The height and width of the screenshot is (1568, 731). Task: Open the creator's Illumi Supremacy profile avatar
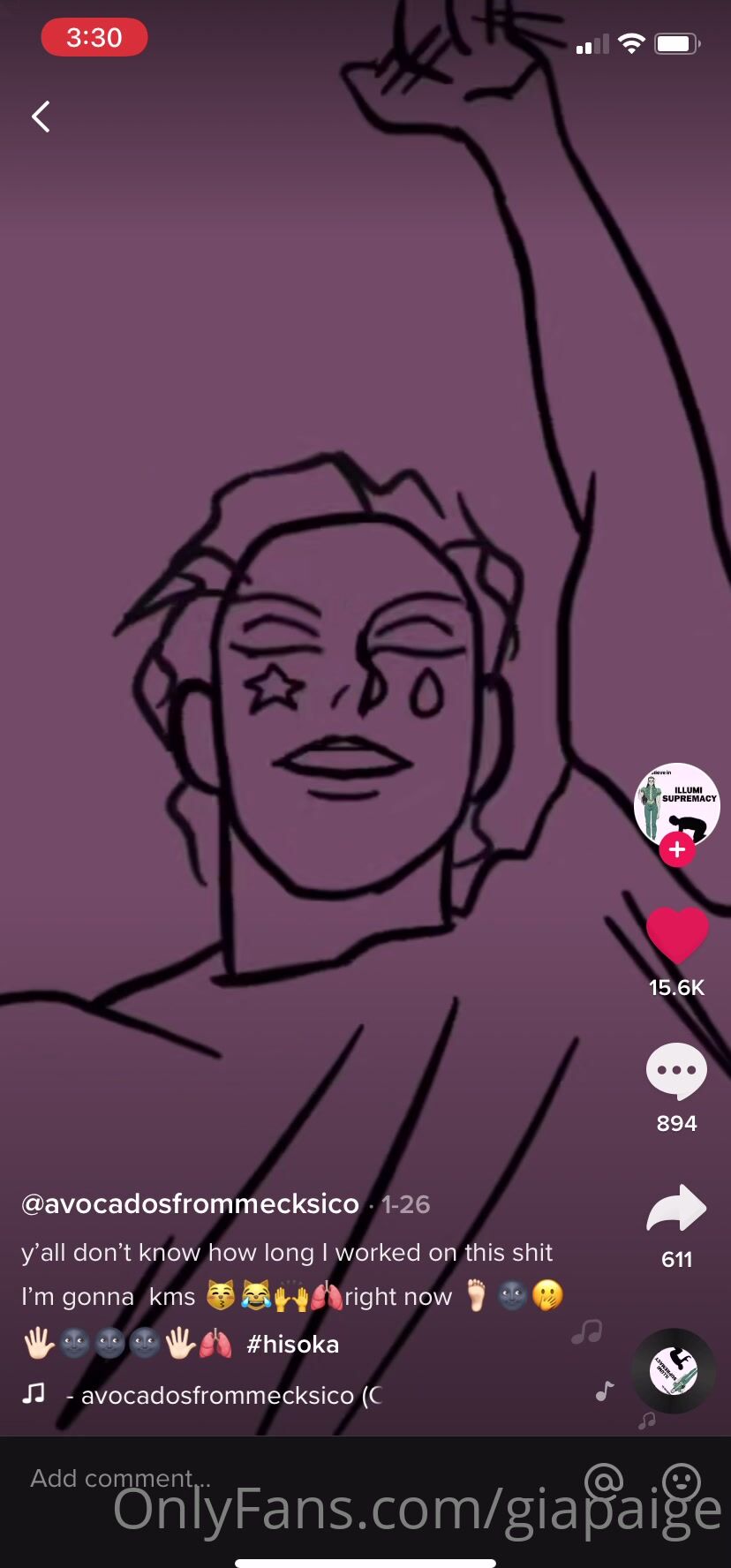click(676, 802)
